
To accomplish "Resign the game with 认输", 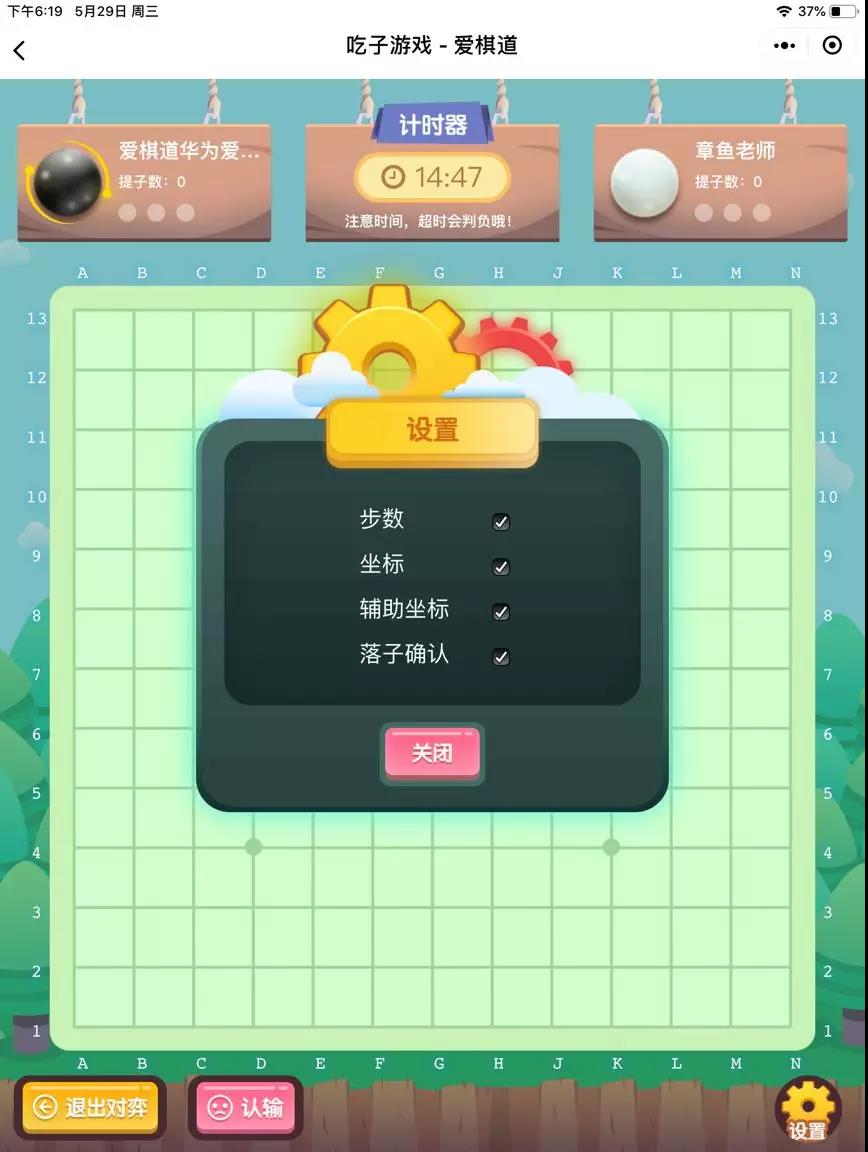I will point(245,1108).
